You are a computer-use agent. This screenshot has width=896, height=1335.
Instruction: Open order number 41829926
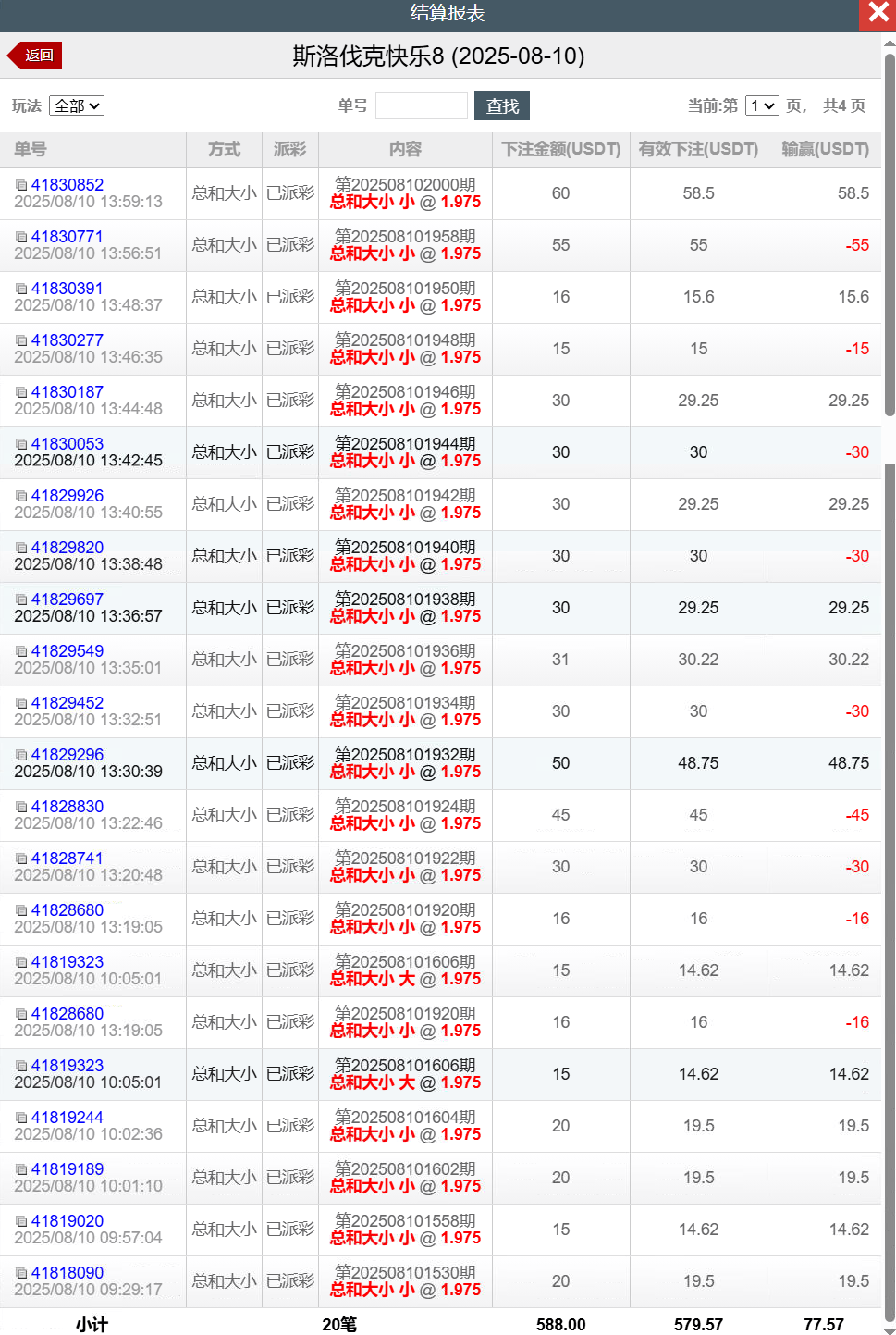click(x=67, y=496)
